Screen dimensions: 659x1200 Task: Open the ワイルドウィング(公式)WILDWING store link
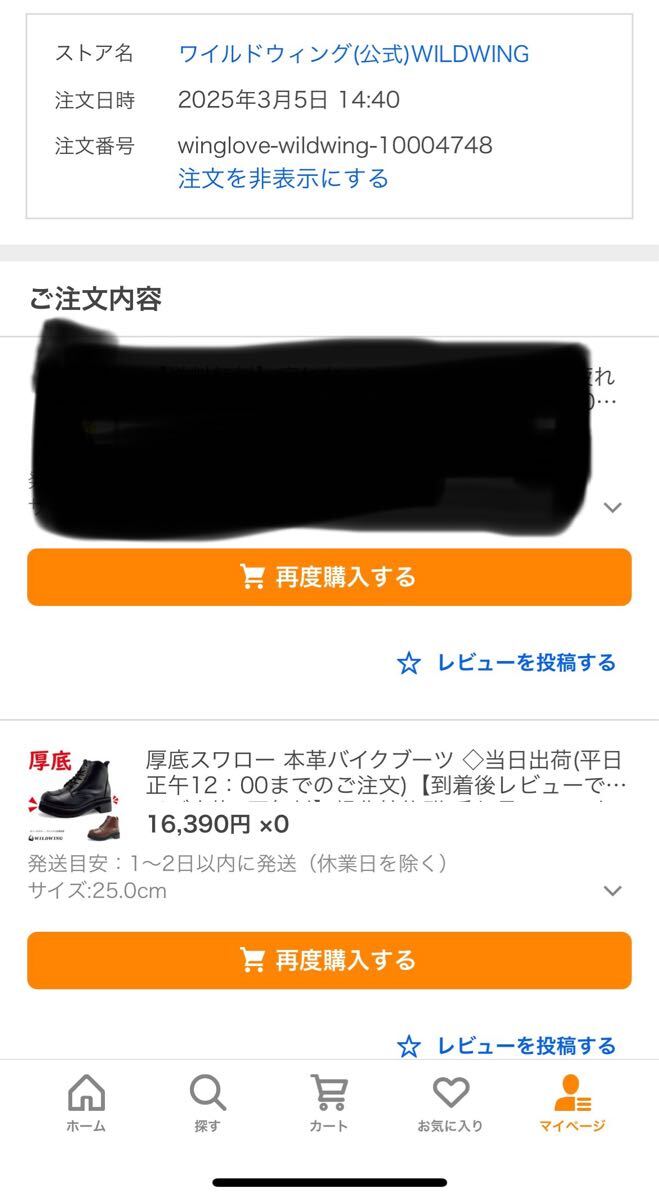point(353,54)
